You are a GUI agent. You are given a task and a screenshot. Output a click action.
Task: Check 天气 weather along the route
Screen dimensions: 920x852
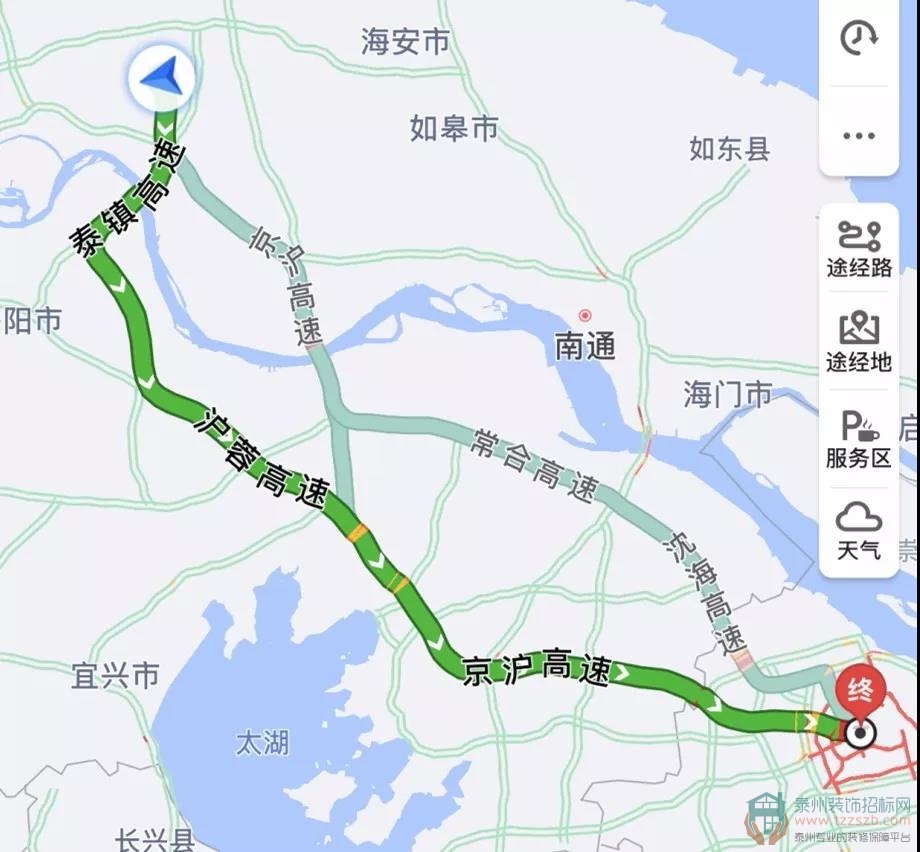point(858,531)
